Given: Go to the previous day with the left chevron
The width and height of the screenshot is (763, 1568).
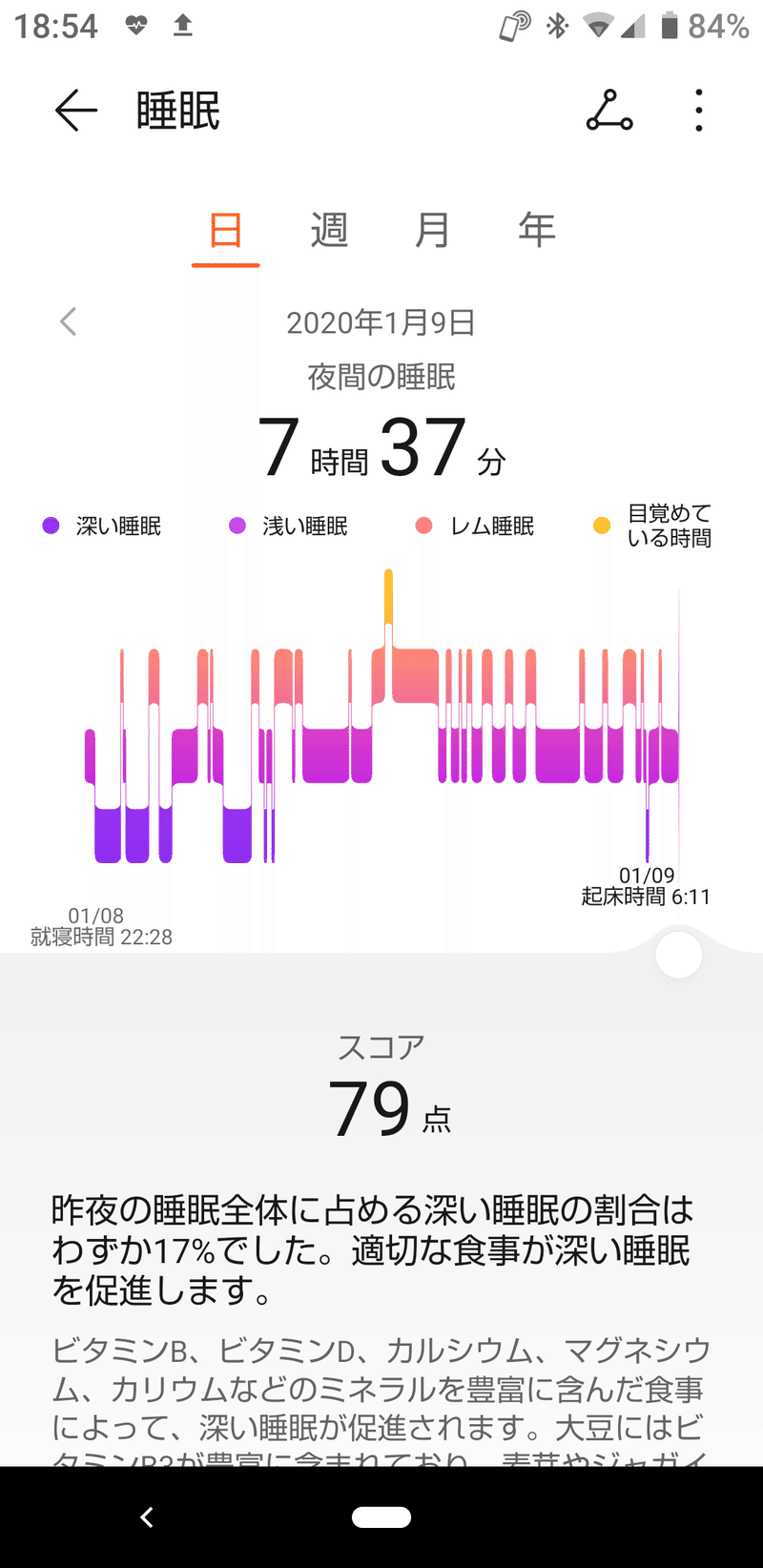Looking at the screenshot, I should [x=68, y=321].
